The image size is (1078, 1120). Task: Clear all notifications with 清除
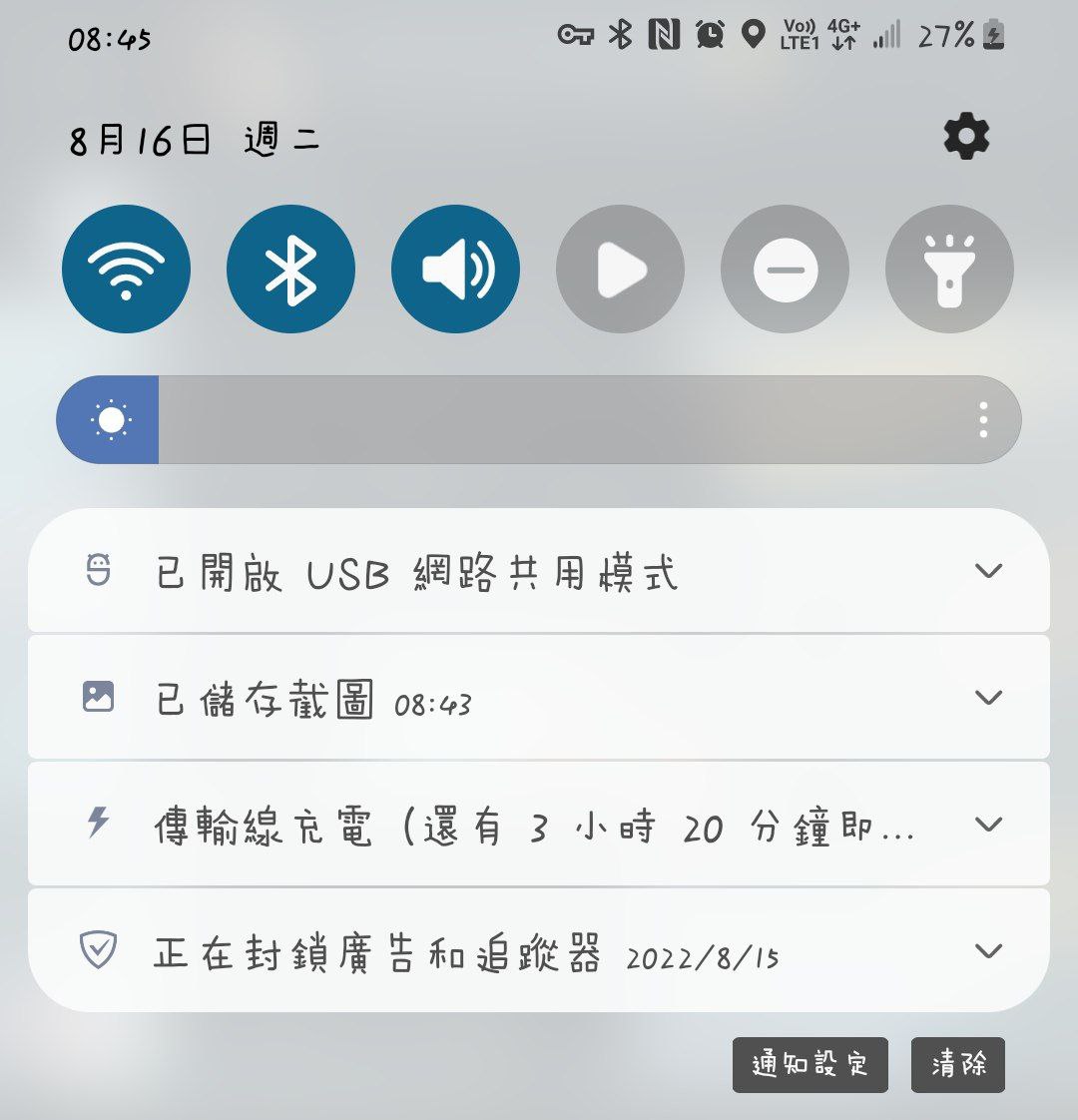click(x=958, y=1065)
